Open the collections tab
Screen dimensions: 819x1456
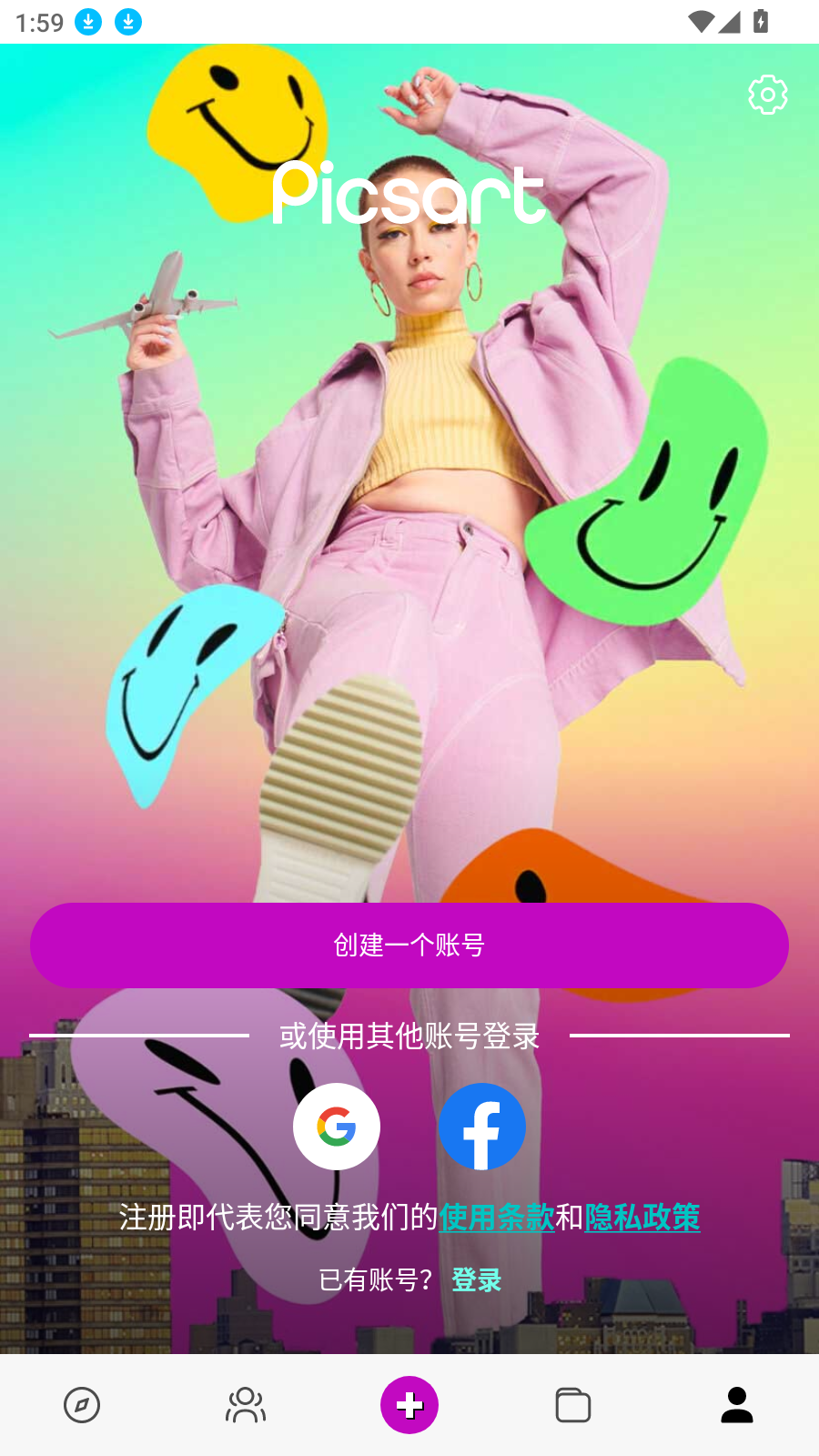[573, 1405]
